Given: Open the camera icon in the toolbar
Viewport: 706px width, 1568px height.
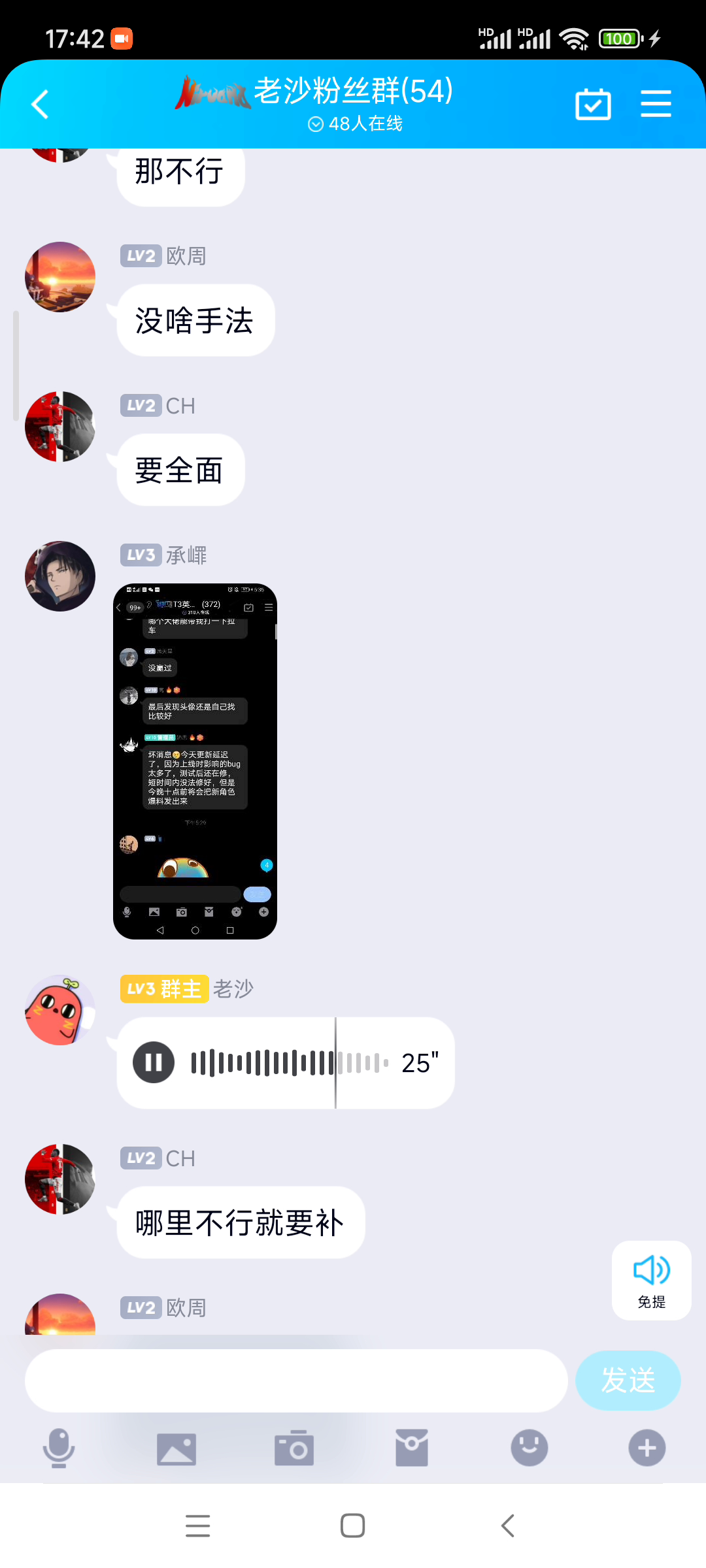Looking at the screenshot, I should click(x=294, y=1448).
